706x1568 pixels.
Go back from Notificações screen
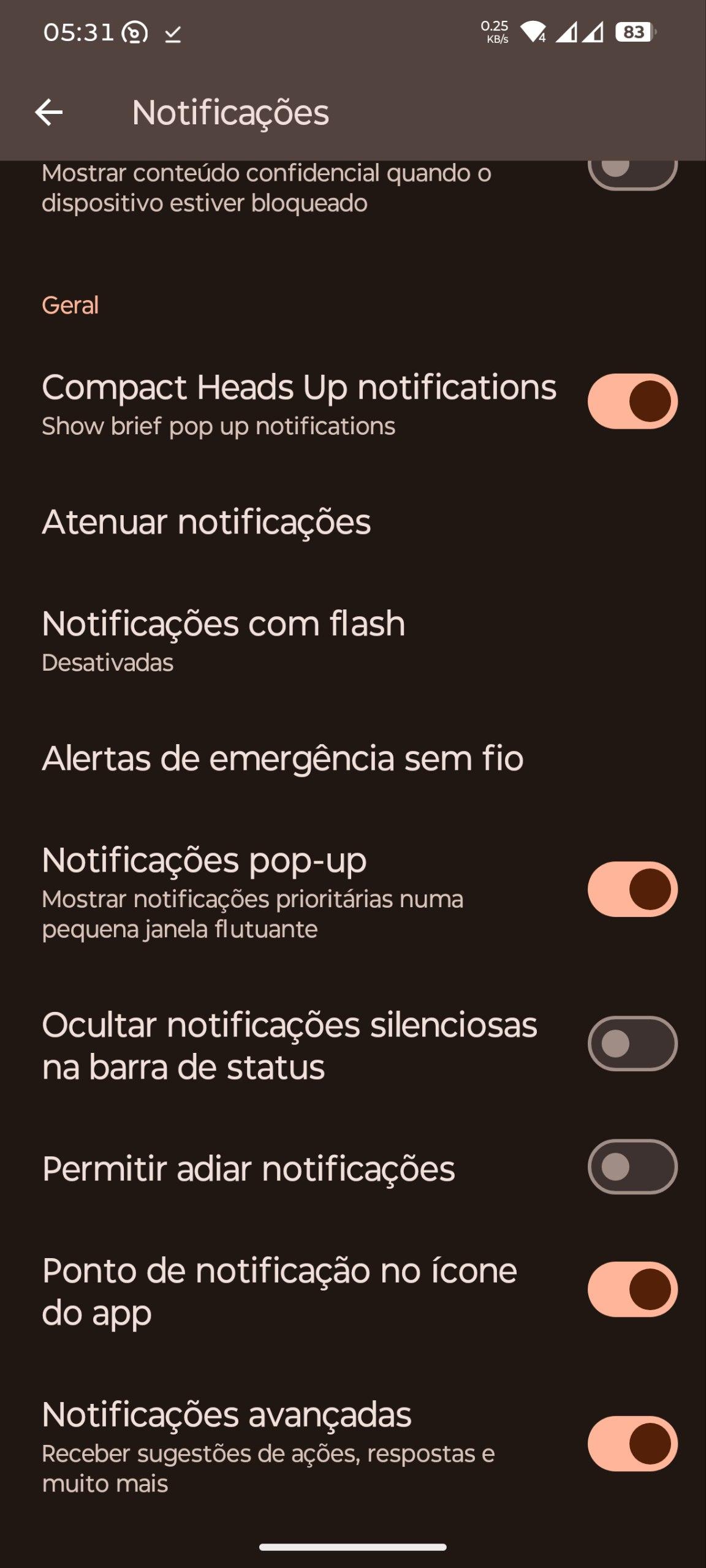click(49, 113)
